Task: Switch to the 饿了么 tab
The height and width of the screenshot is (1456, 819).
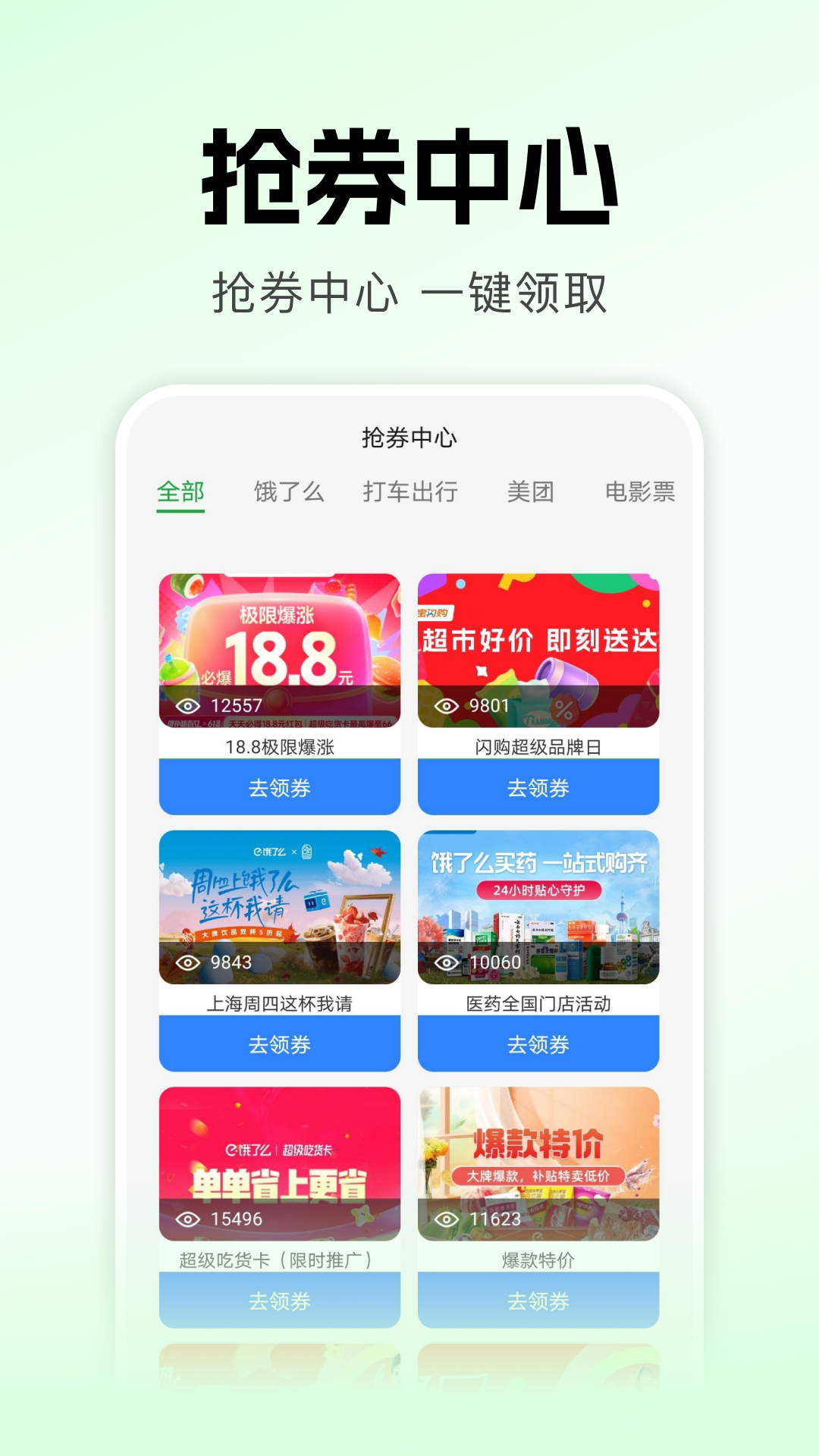Action: (291, 491)
